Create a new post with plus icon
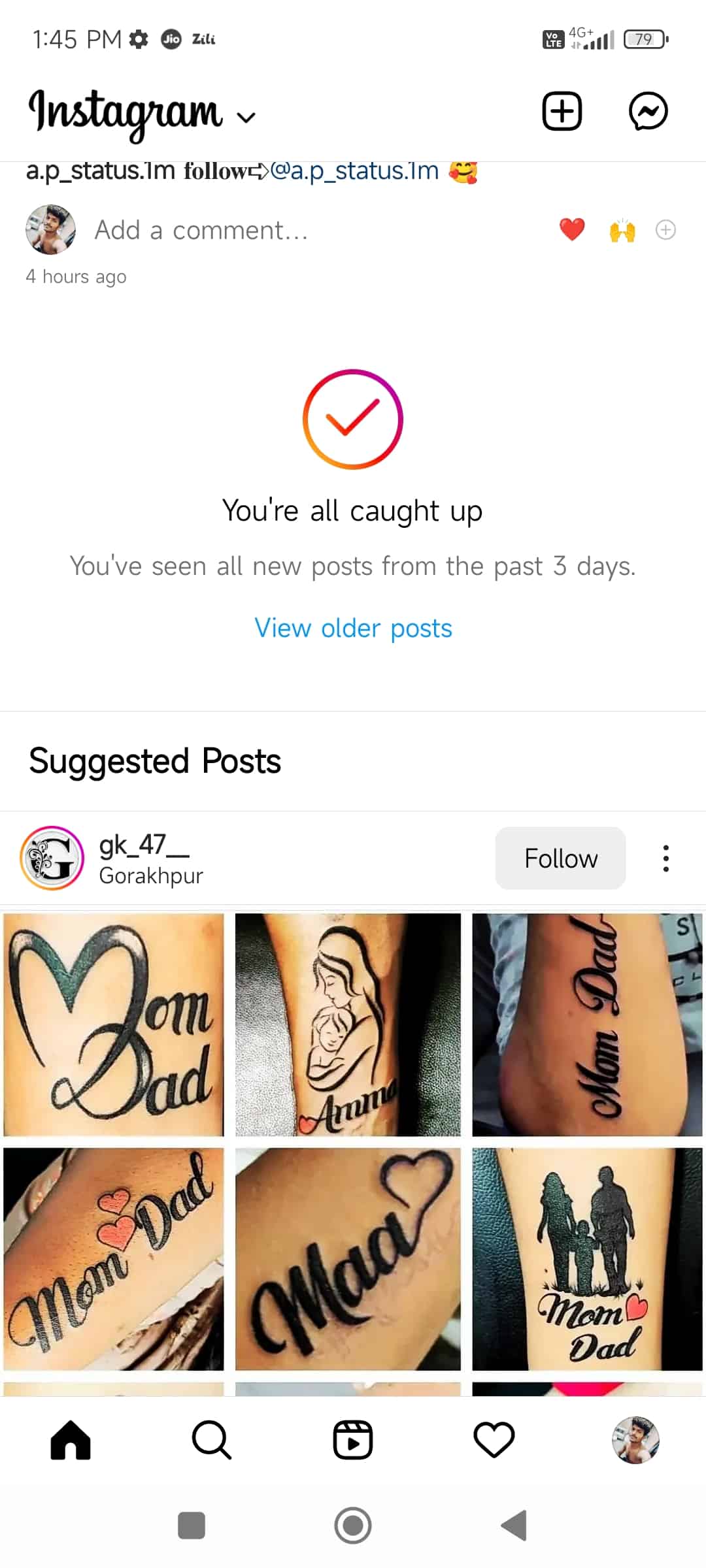The image size is (706, 1568). 562,111
